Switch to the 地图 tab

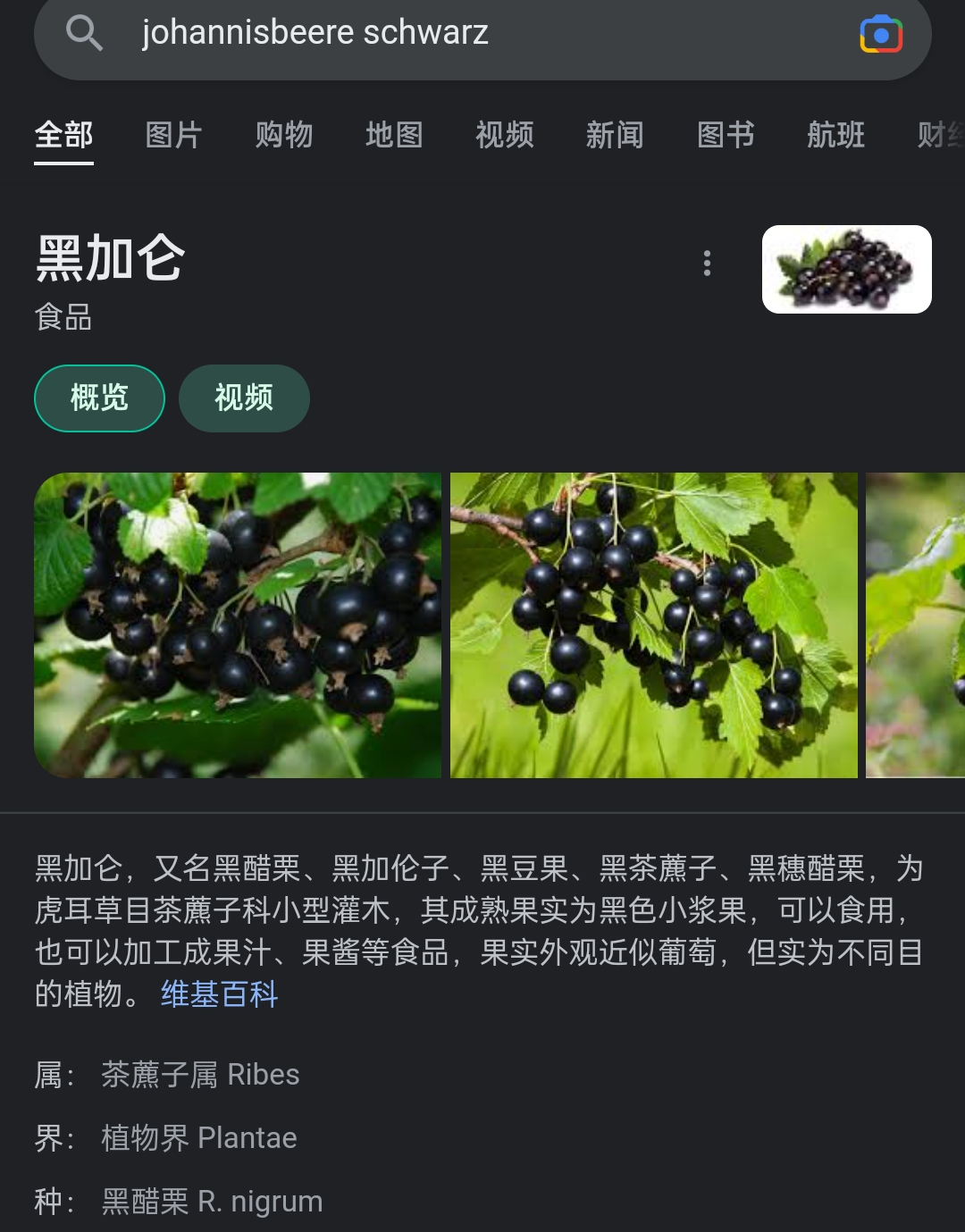[394, 136]
